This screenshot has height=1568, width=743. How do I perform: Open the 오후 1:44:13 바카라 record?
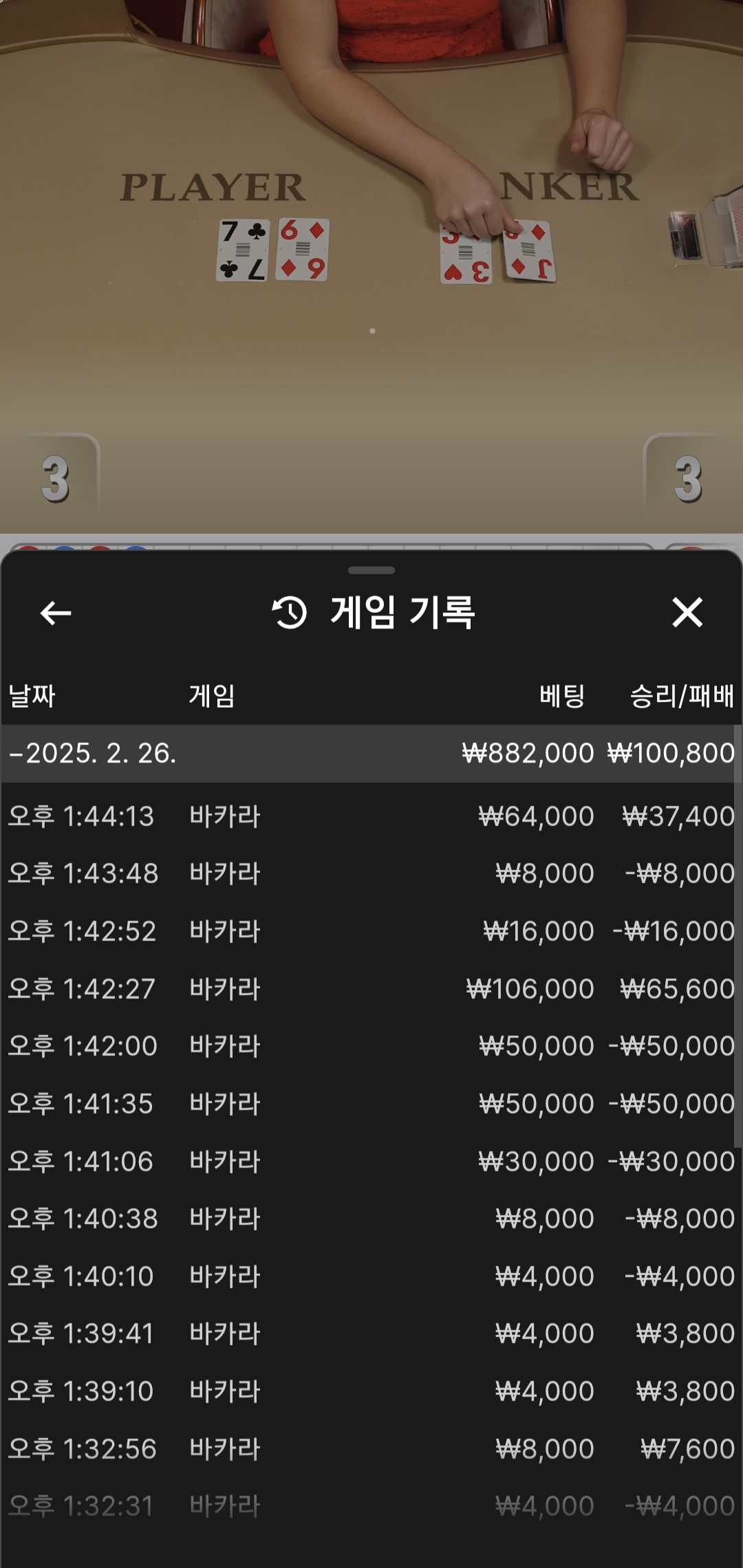pos(371,816)
